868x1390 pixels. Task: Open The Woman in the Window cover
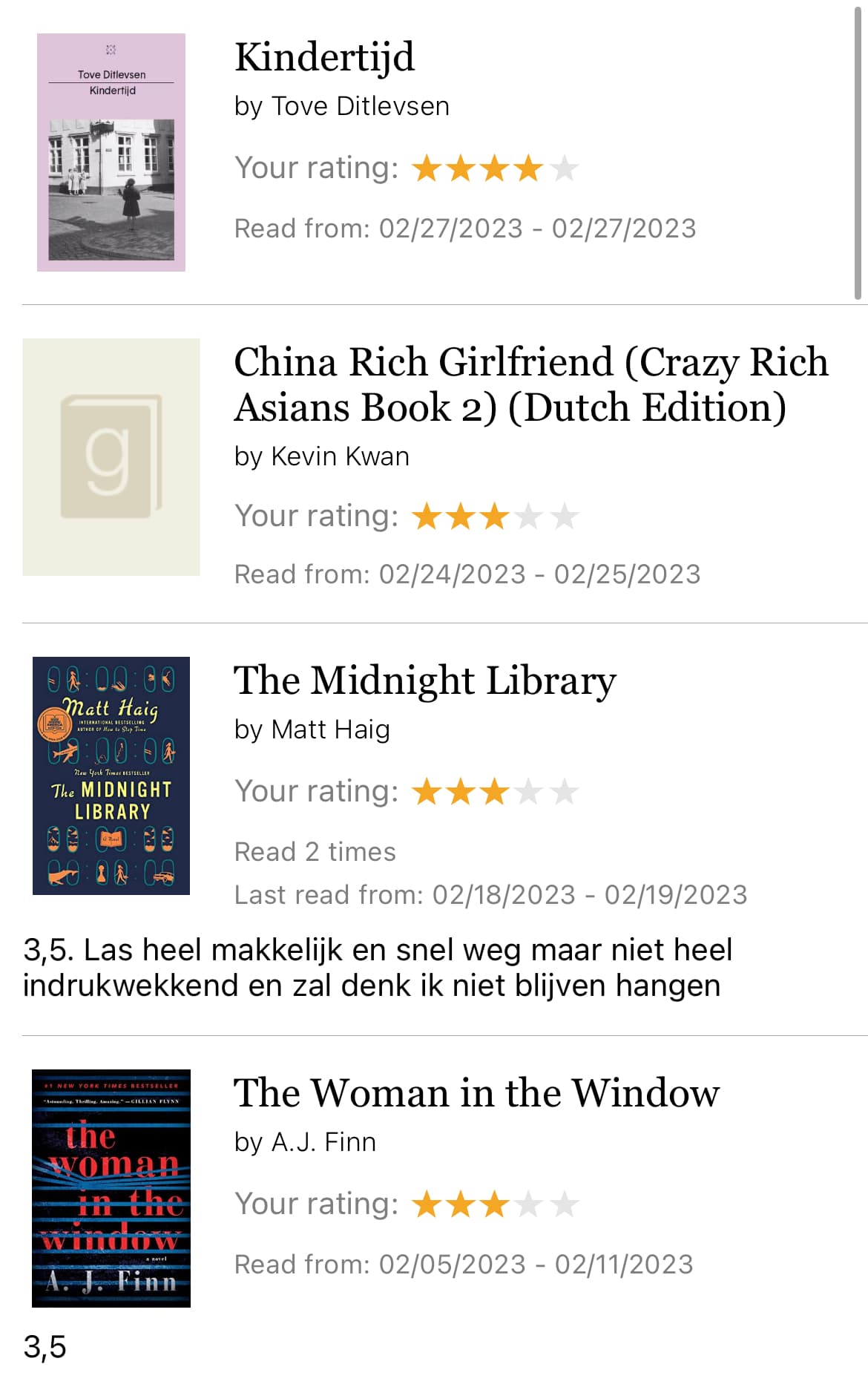point(111,1188)
